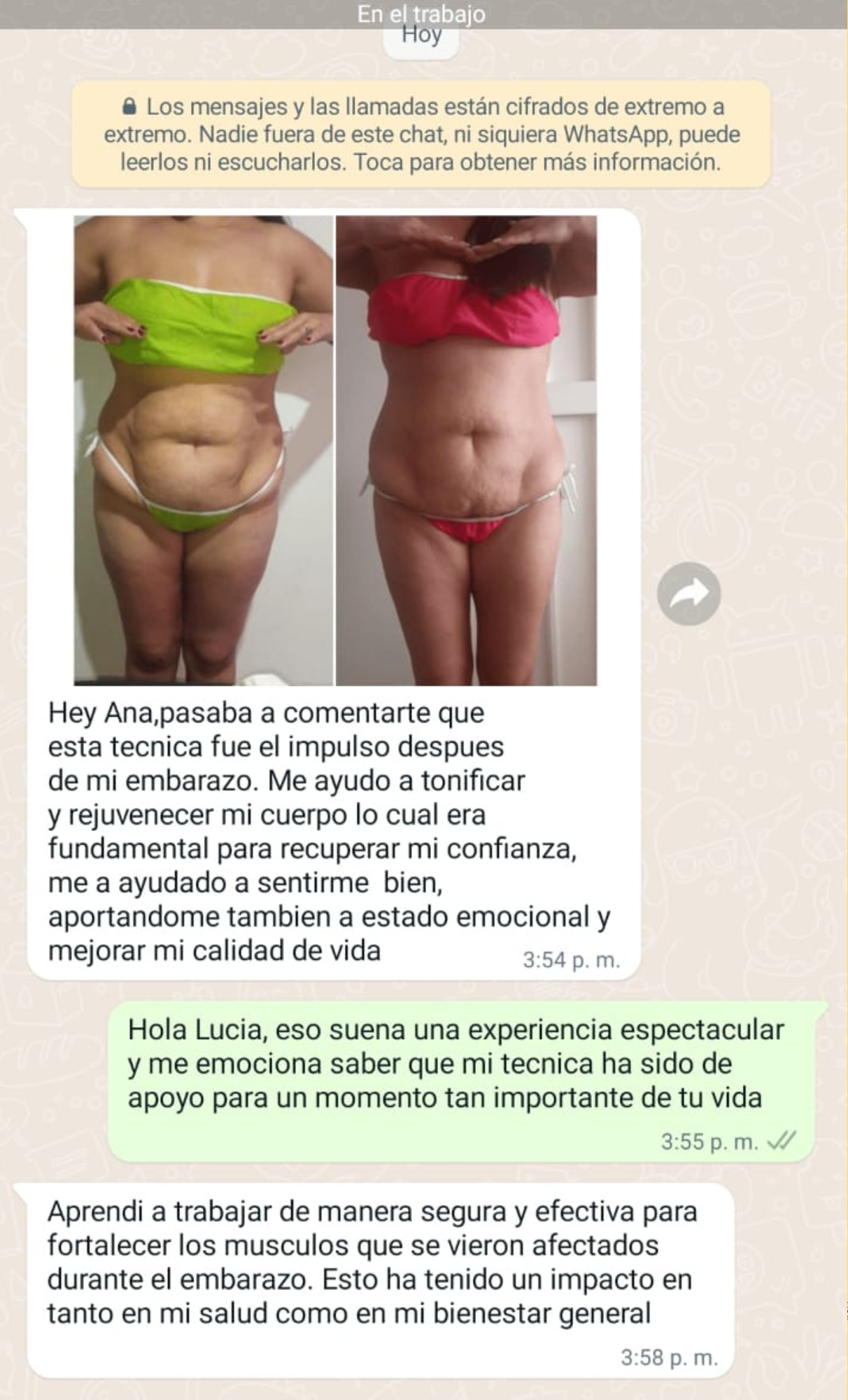Open the before-and-after photo from Lucia
Viewport: 848px width, 1400px height.
[x=336, y=450]
